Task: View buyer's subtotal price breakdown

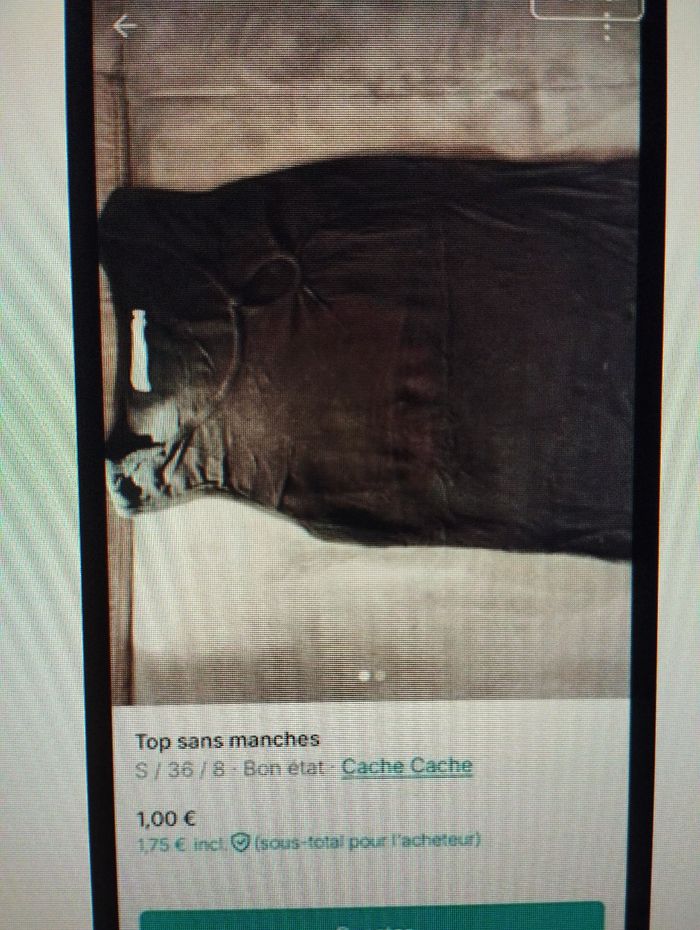Action: click(x=308, y=843)
